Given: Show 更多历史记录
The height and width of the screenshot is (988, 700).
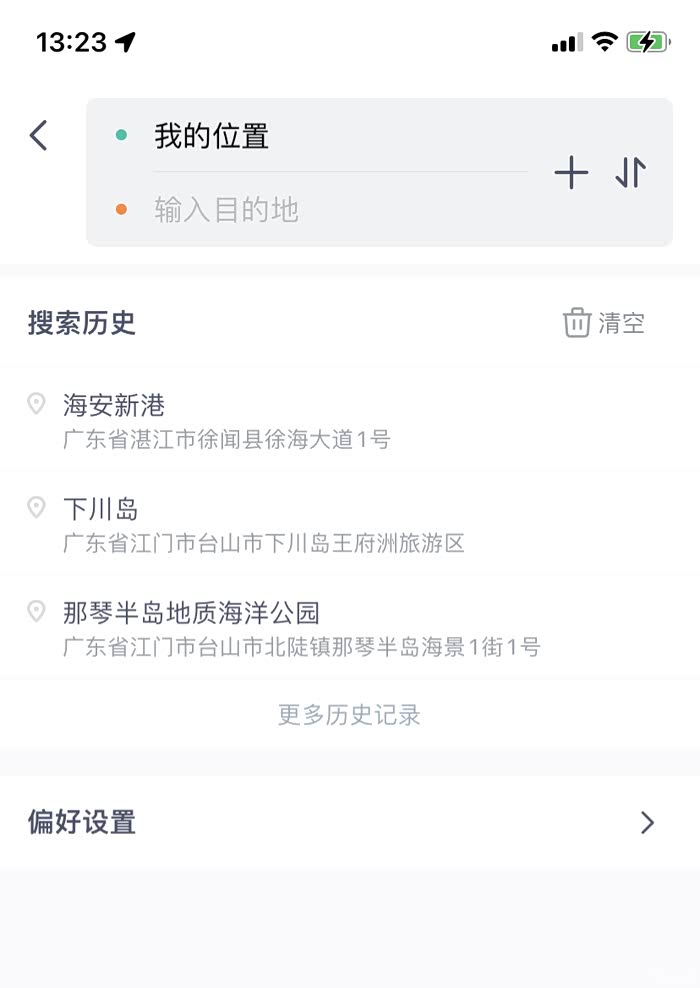Looking at the screenshot, I should coord(349,715).
